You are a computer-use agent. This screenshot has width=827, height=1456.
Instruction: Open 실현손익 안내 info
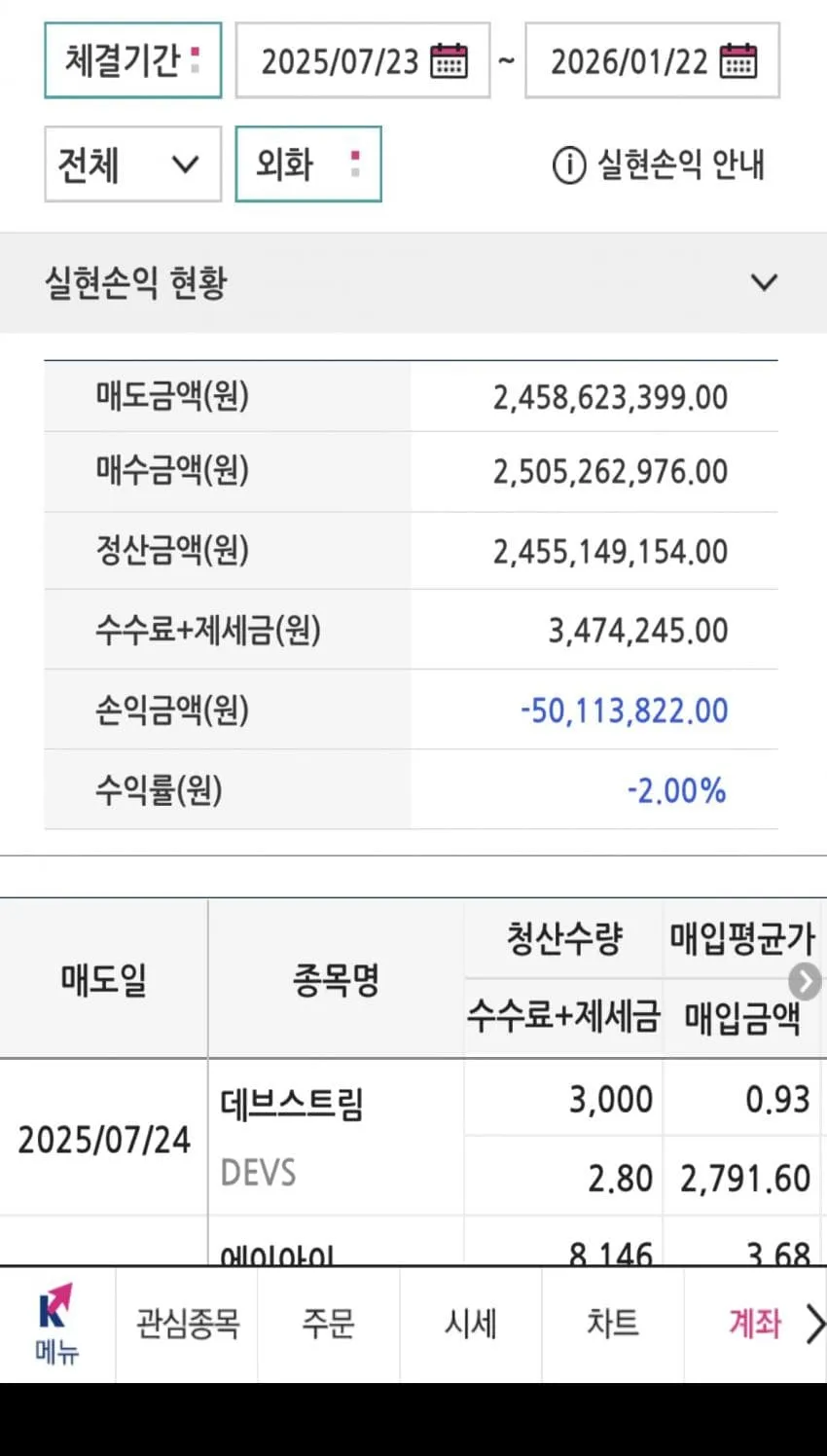pyautogui.click(x=659, y=164)
